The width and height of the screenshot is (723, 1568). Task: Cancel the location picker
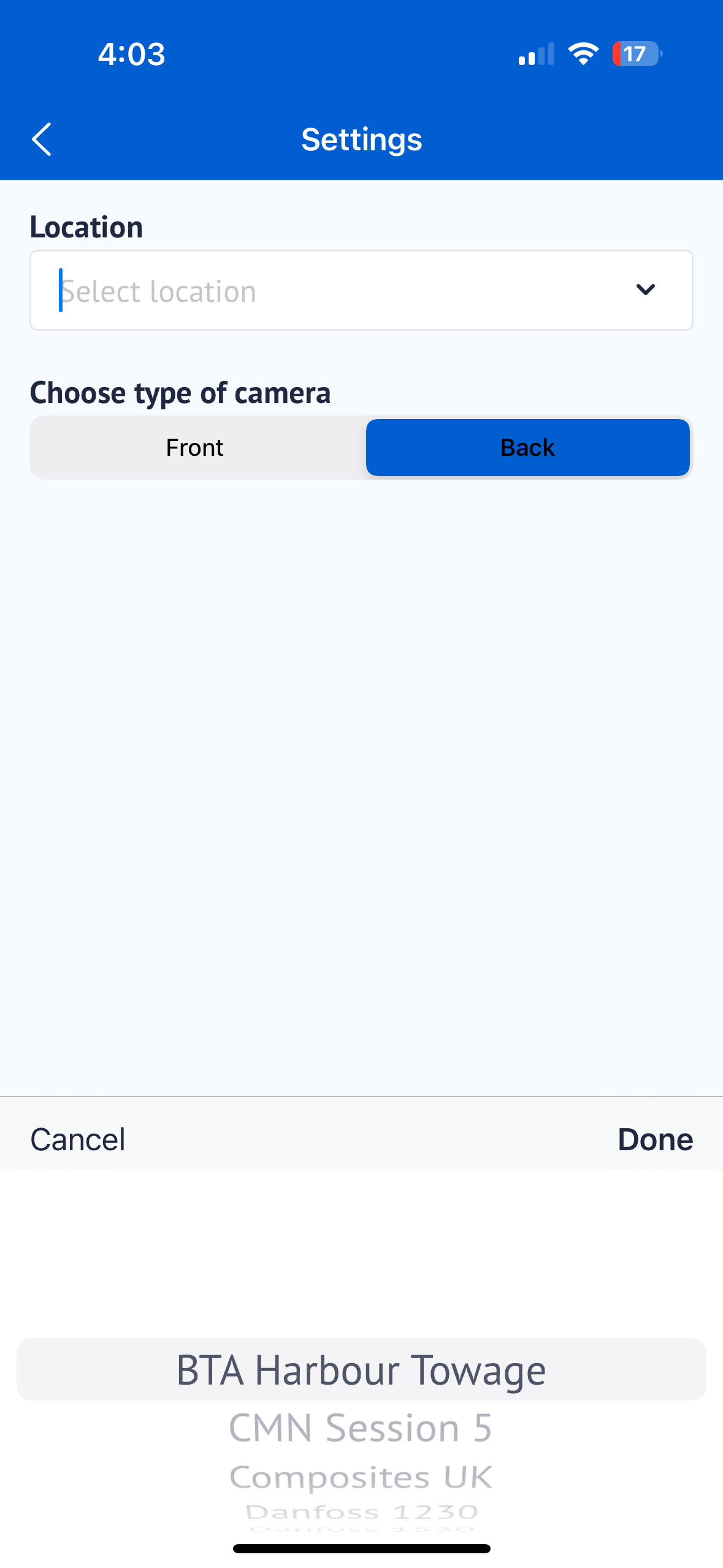tap(78, 1139)
